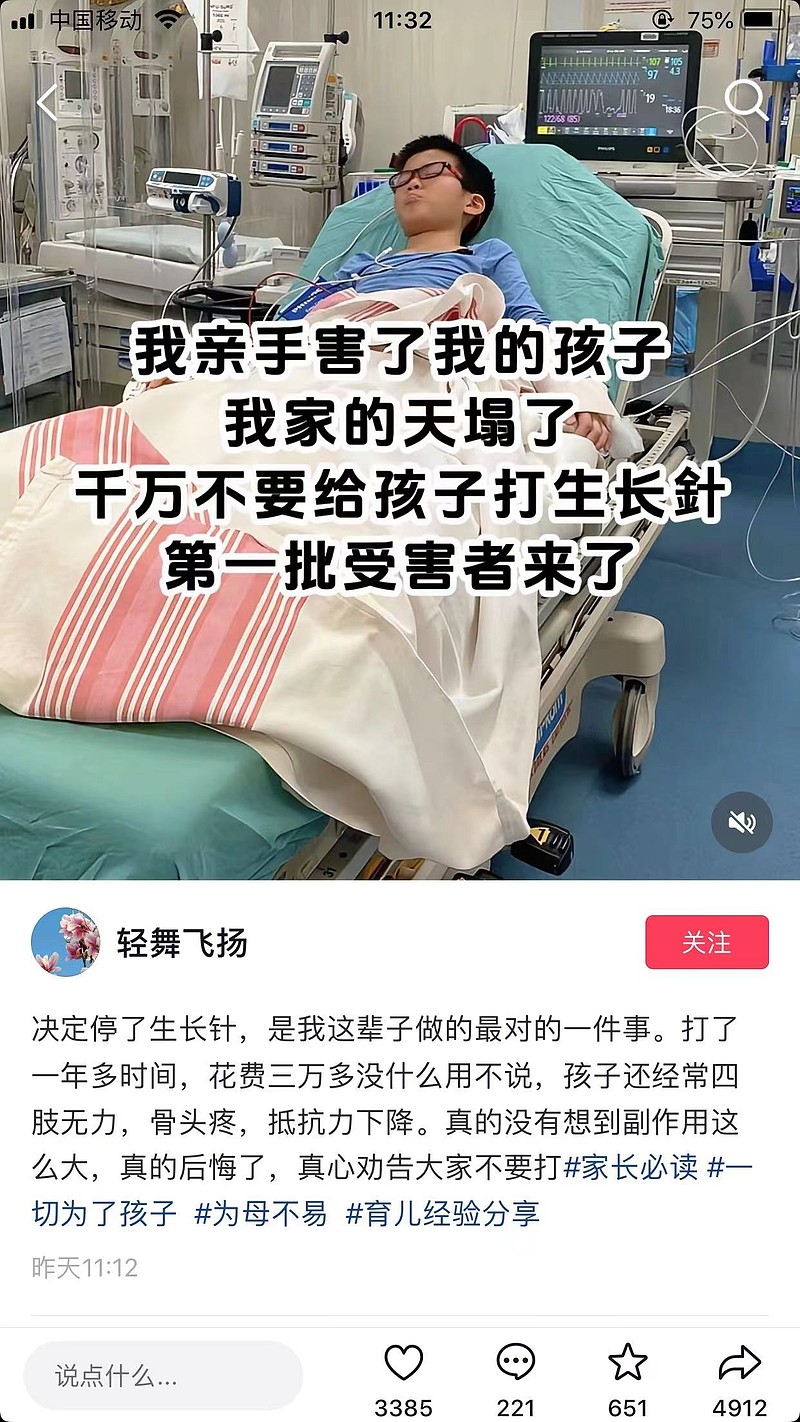800x1422 pixels.
Task: Share this post with the arrow icon
Action: click(740, 1363)
